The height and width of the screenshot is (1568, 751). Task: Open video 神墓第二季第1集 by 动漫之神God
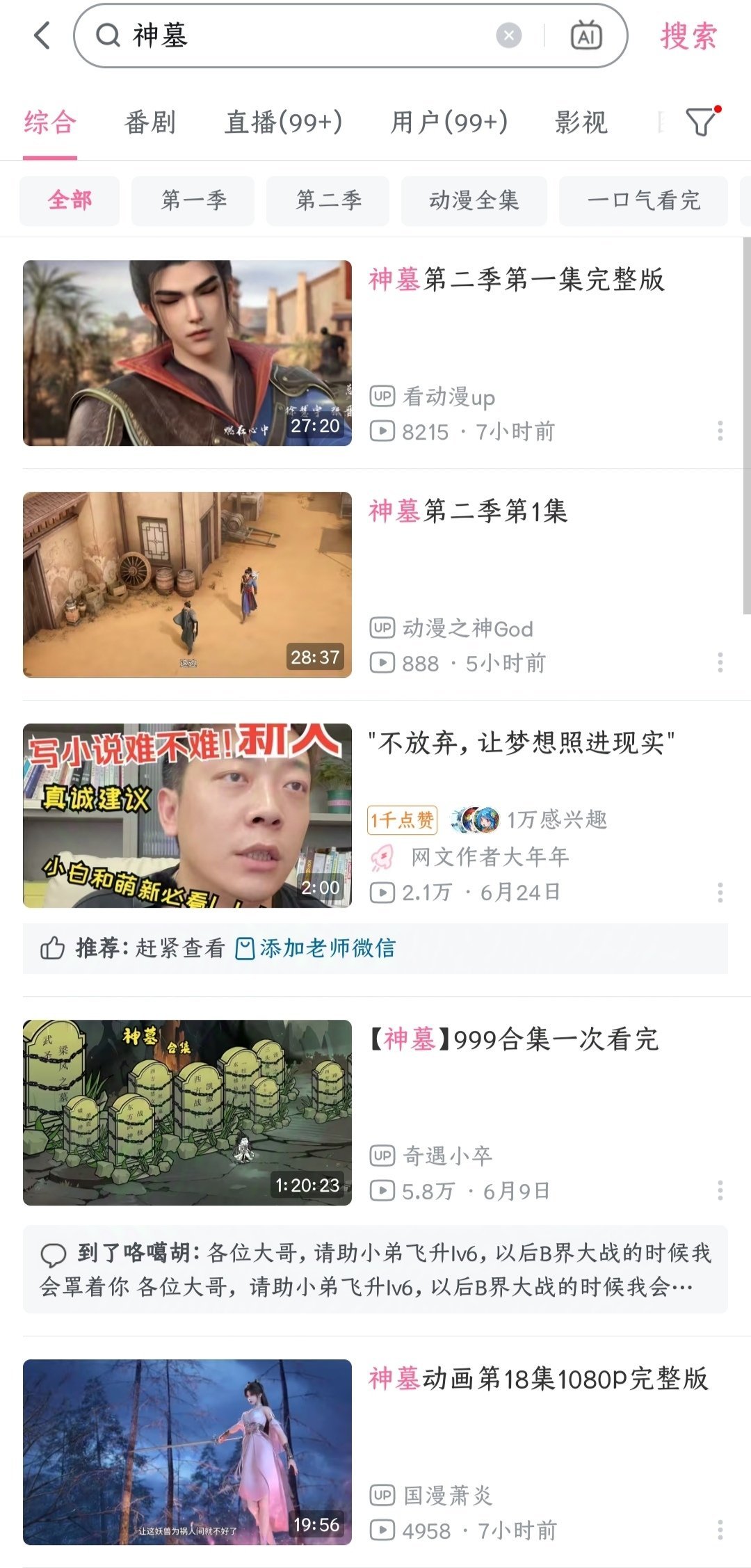pyautogui.click(x=467, y=511)
